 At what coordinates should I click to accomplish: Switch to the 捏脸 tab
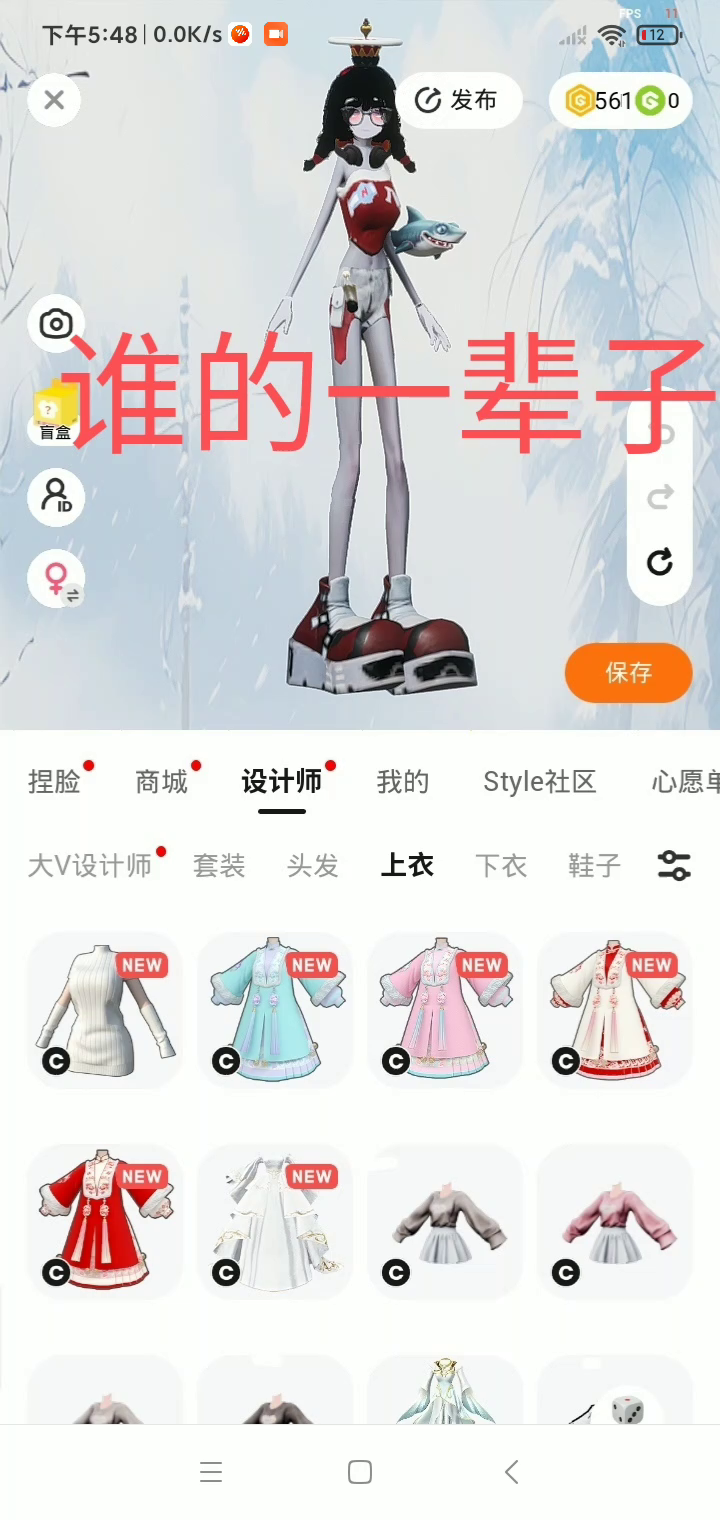pos(54,781)
